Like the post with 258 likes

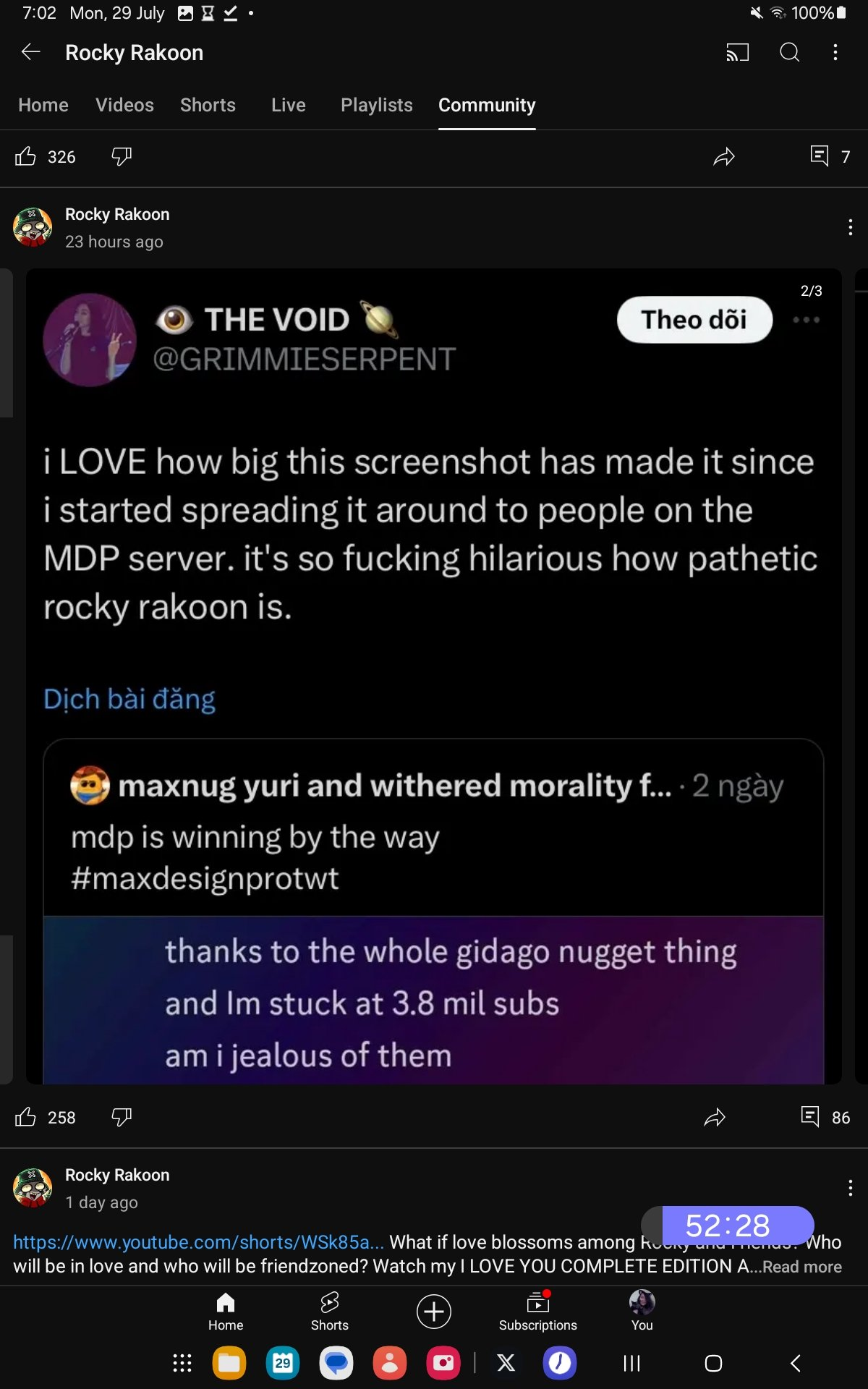(x=26, y=1117)
